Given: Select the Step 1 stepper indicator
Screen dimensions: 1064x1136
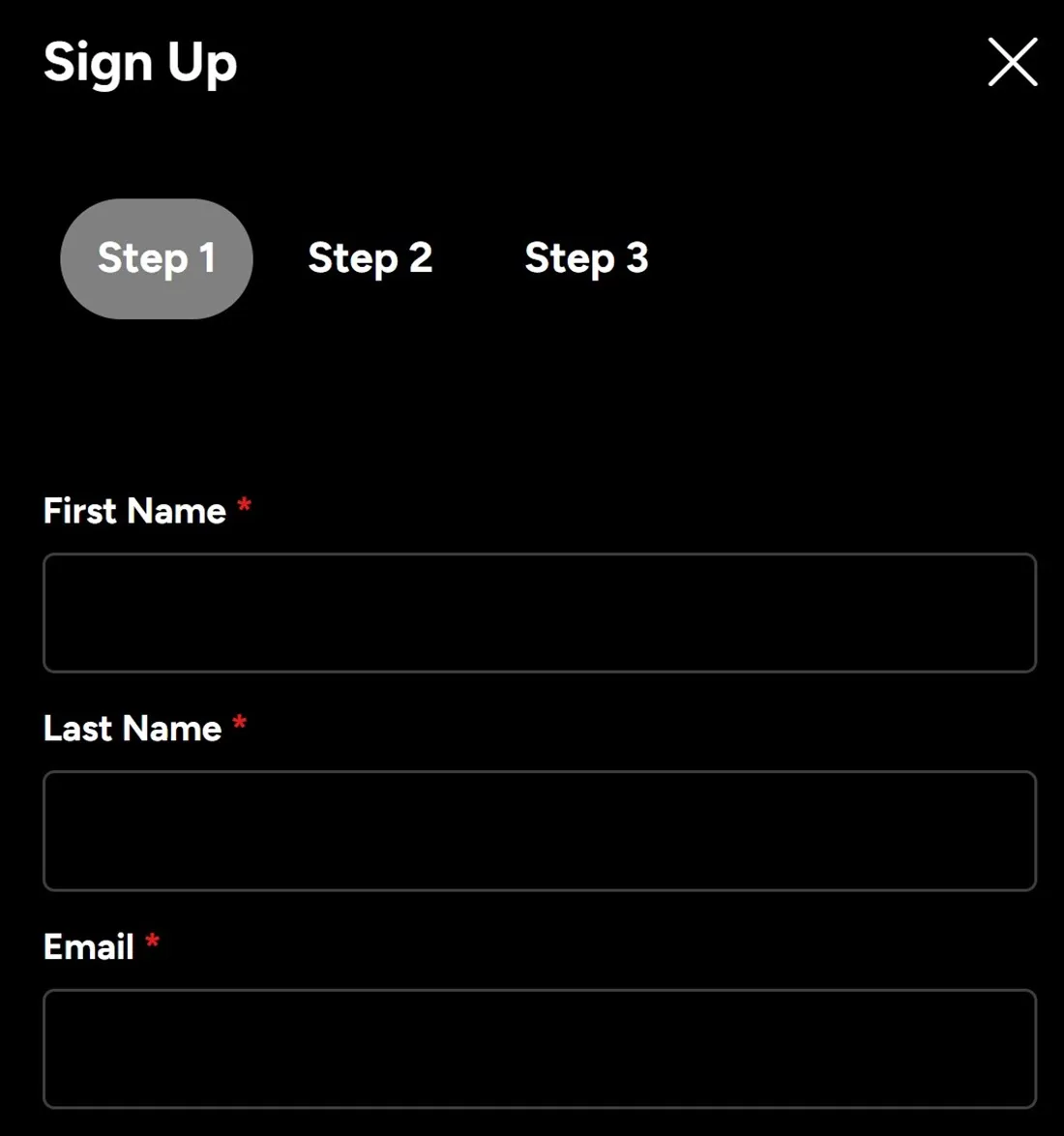Looking at the screenshot, I should coord(156,258).
